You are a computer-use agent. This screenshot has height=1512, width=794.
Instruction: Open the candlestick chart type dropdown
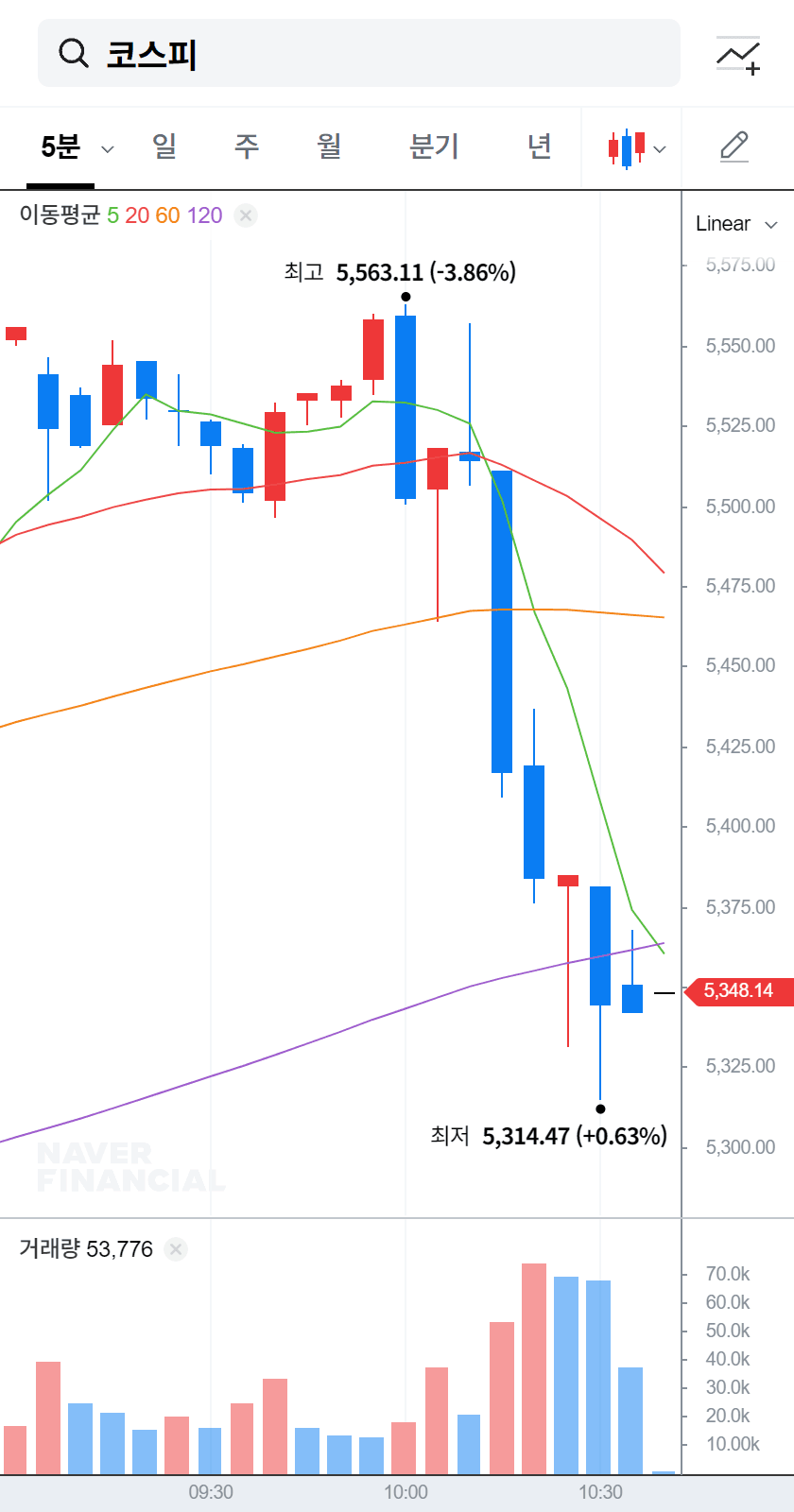636,148
